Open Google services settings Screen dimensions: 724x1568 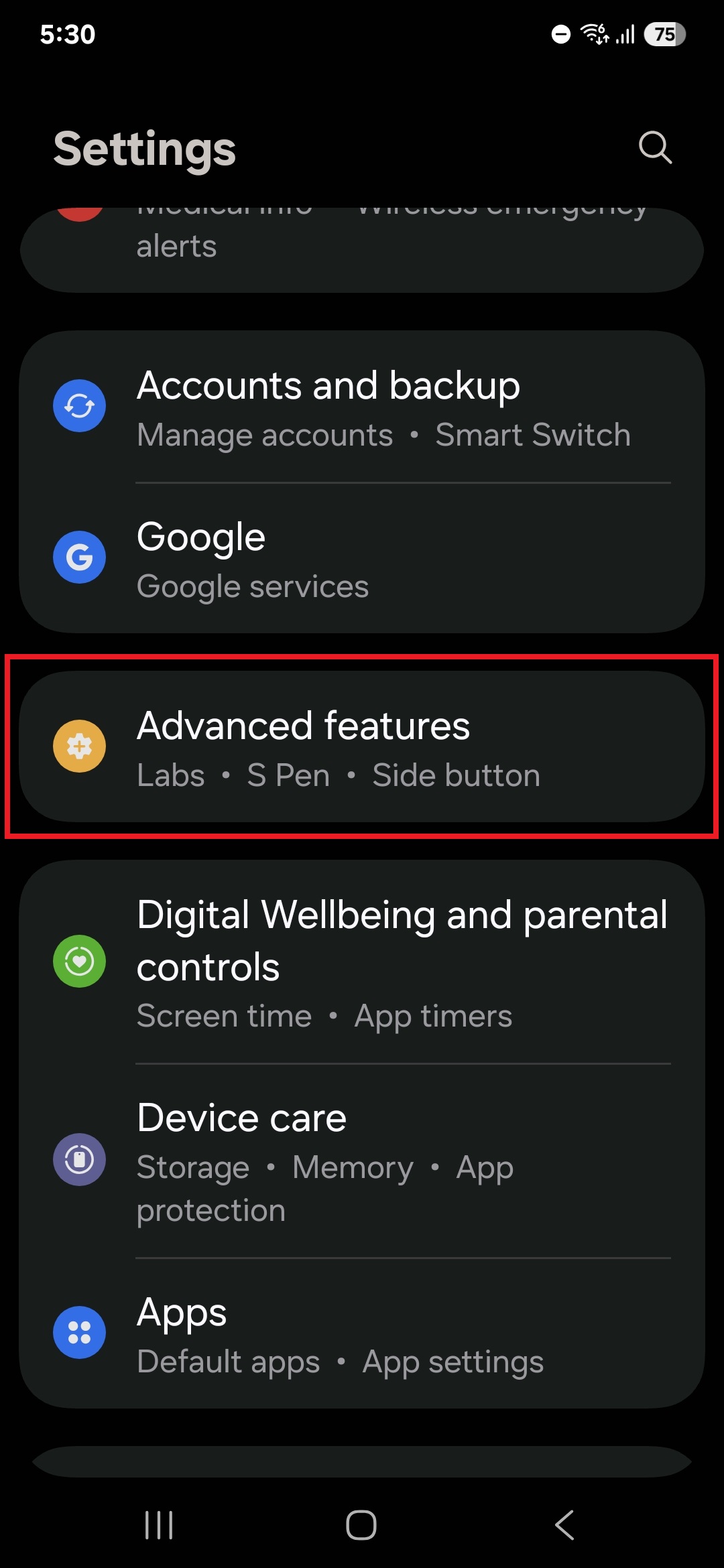362,559
